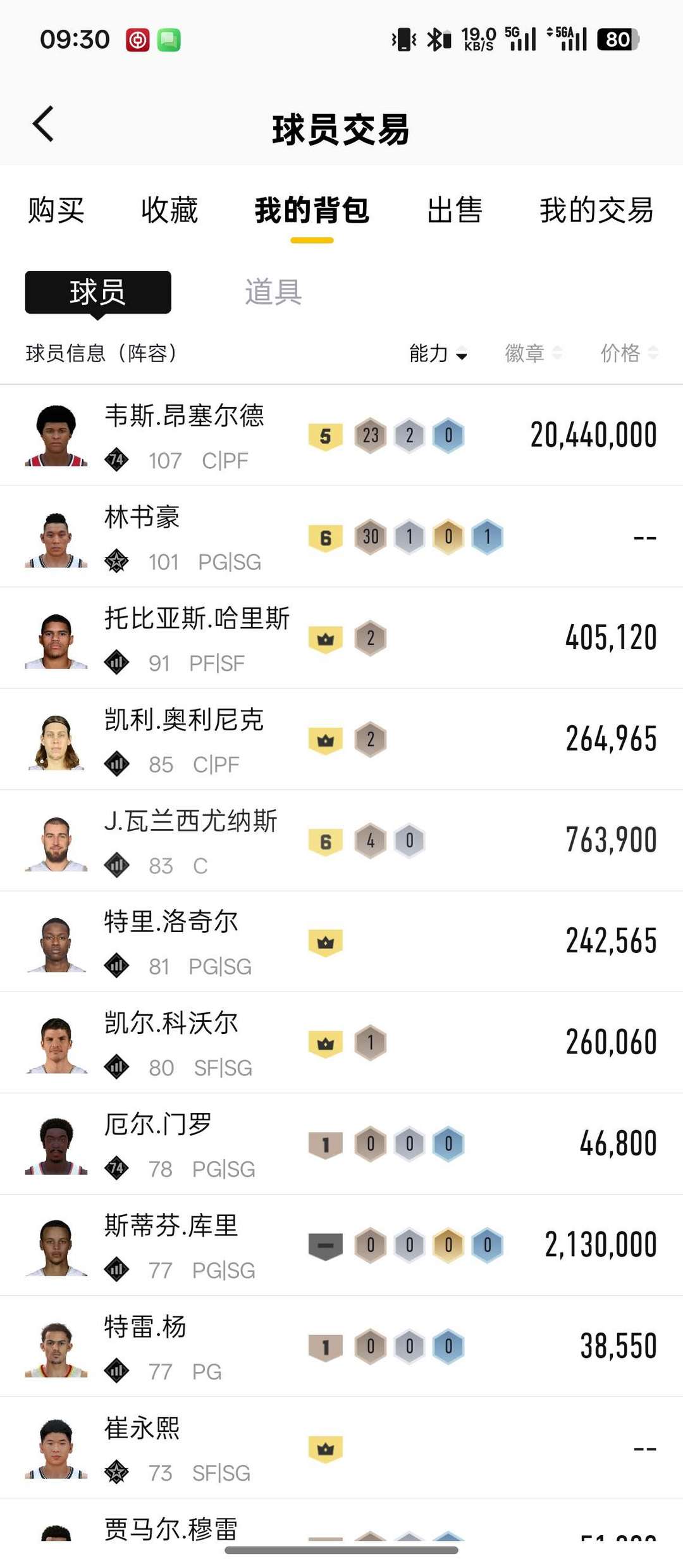Go back from 球员交易 page
The image size is (683, 1568).
click(x=43, y=124)
